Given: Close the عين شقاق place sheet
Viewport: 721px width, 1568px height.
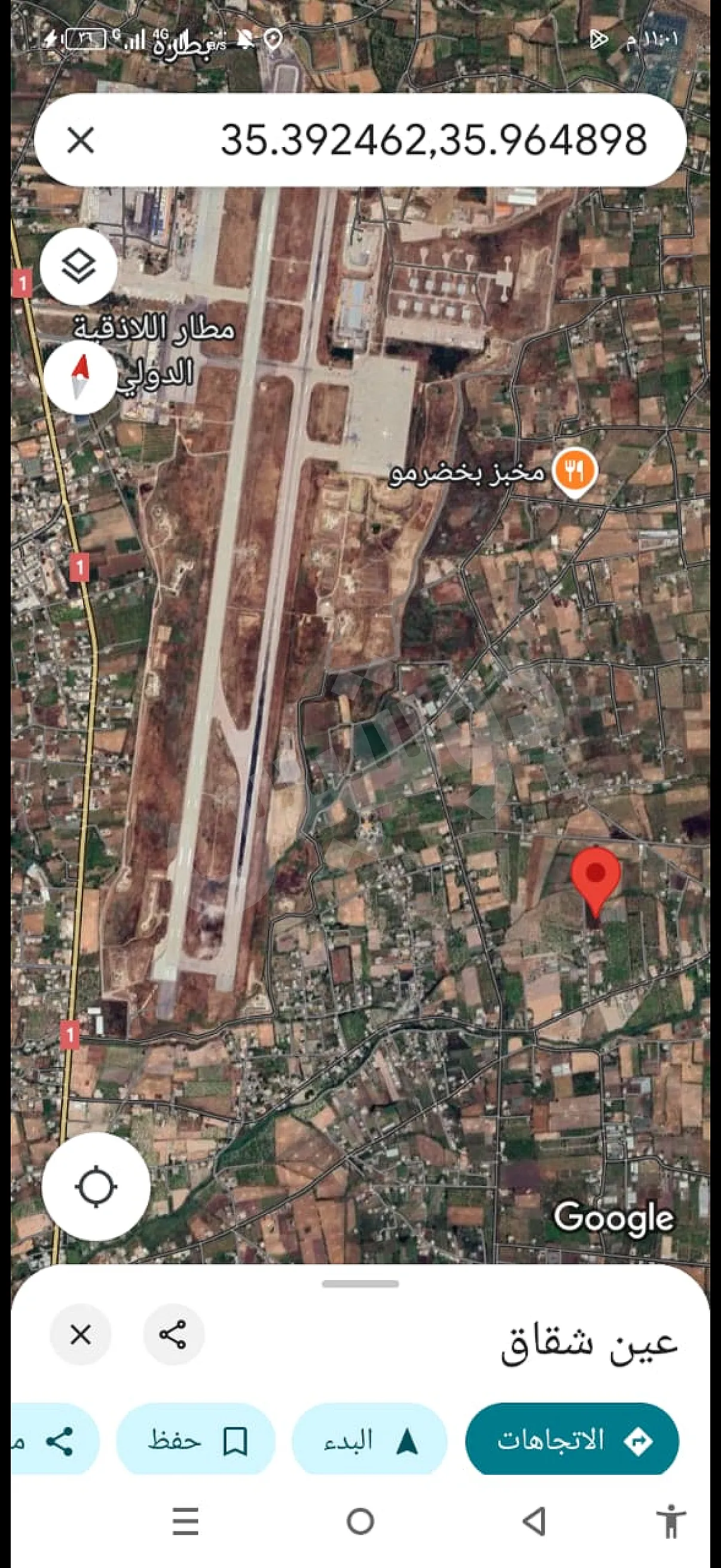Looking at the screenshot, I should point(80,1335).
